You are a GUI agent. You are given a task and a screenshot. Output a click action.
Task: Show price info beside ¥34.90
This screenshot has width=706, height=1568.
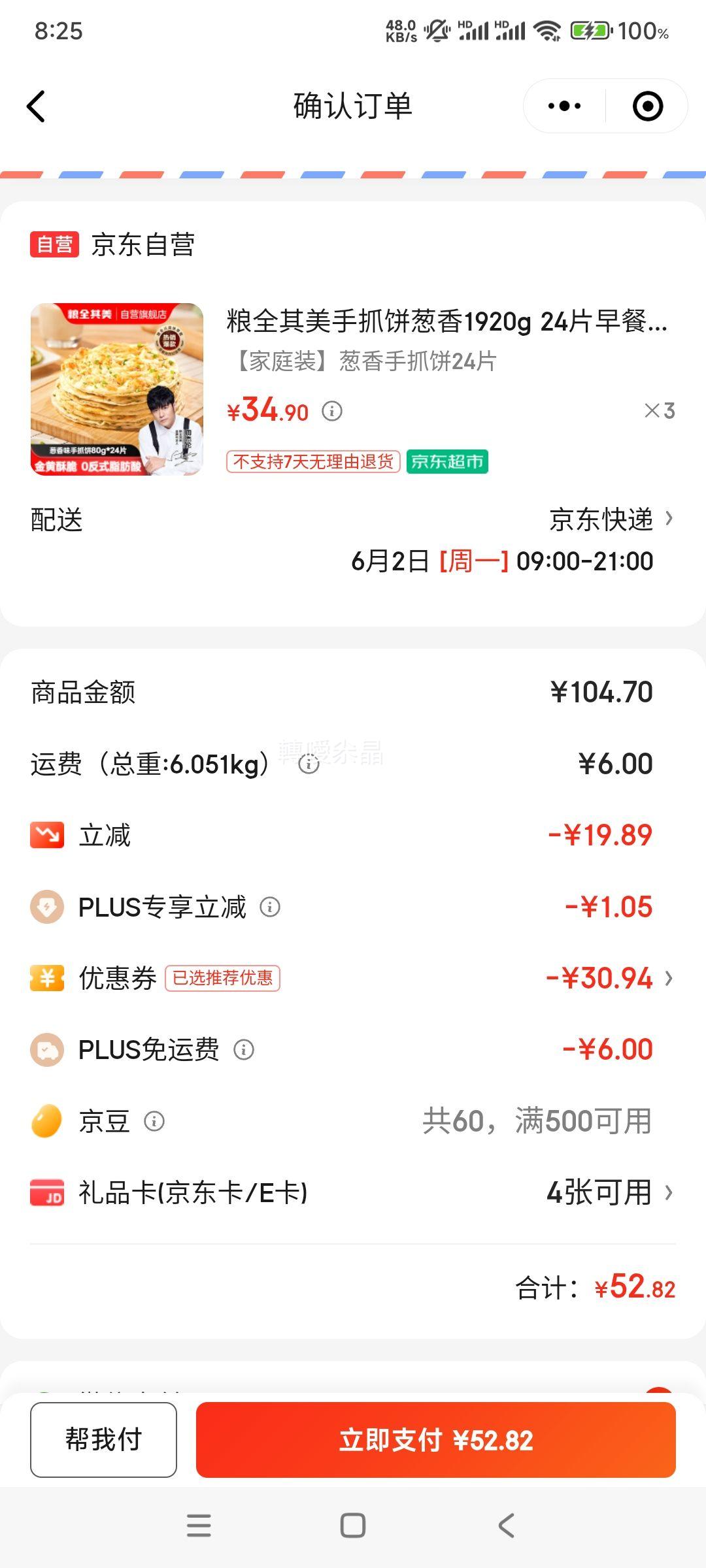pos(332,411)
